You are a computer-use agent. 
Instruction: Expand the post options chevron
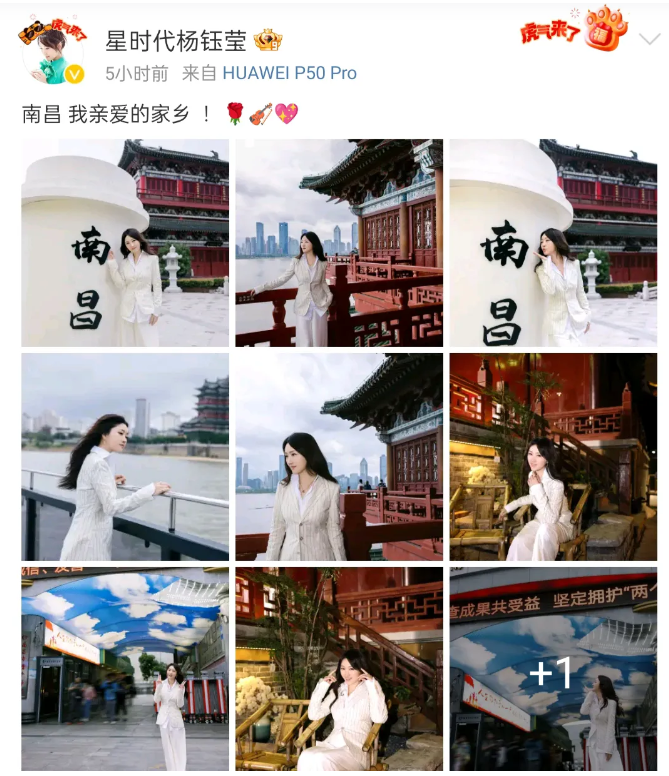[649, 39]
